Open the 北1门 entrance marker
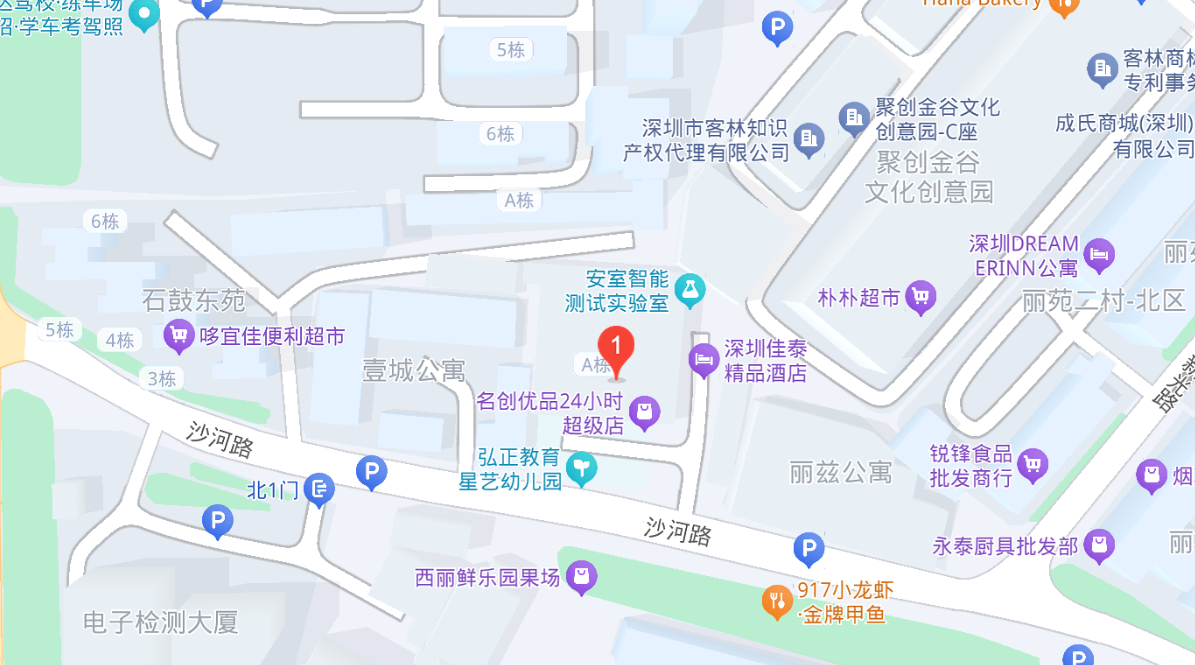Image resolution: width=1195 pixels, height=665 pixels. [319, 489]
